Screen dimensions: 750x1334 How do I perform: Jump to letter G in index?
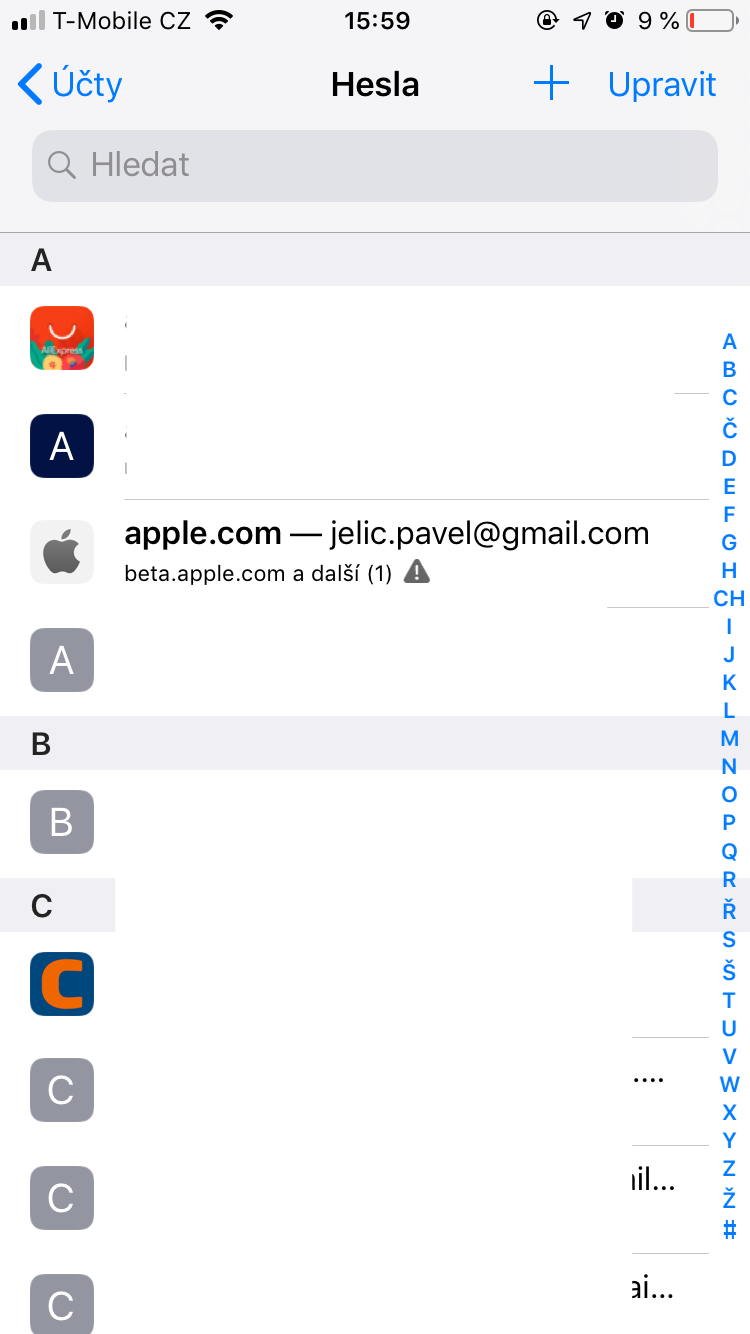coord(729,543)
